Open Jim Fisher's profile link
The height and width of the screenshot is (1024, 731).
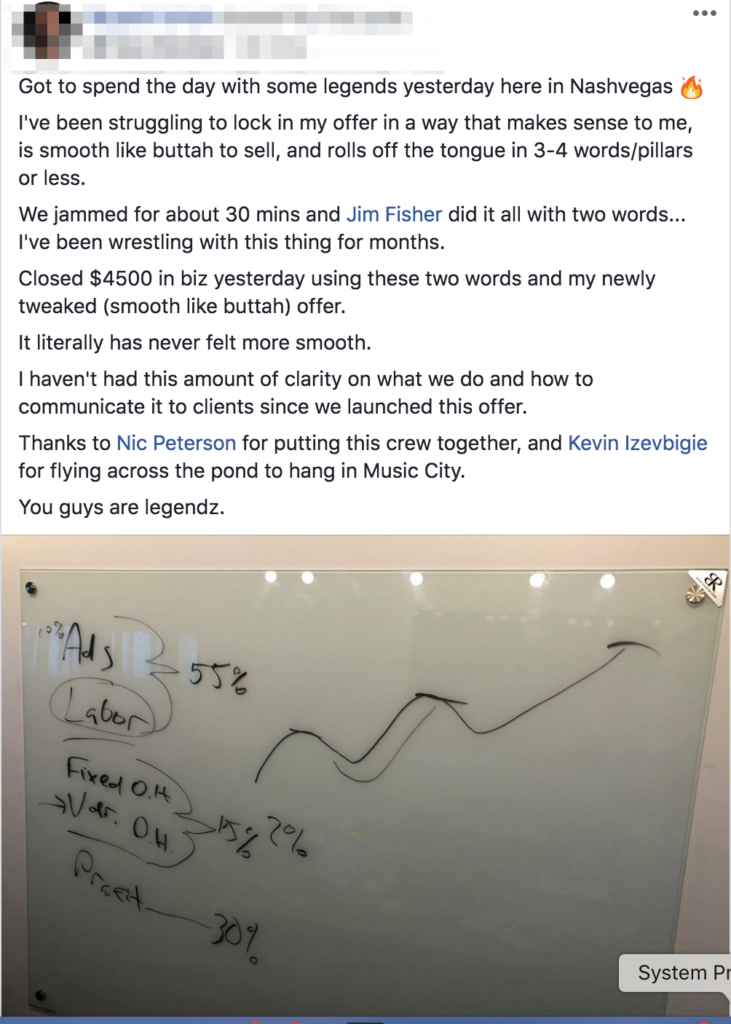click(x=393, y=214)
